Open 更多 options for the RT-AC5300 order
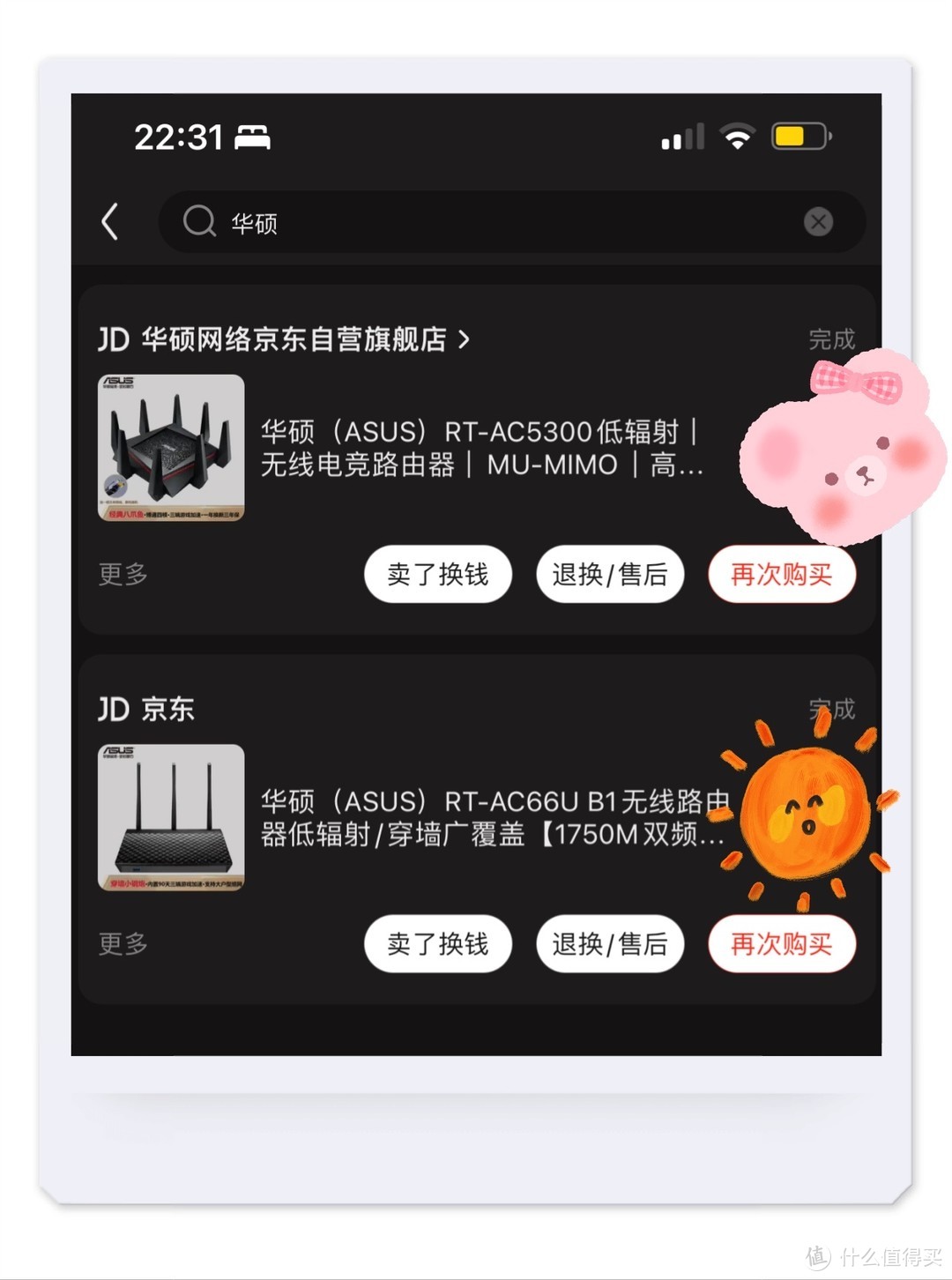Viewport: 952px width, 1280px height. coord(120,574)
